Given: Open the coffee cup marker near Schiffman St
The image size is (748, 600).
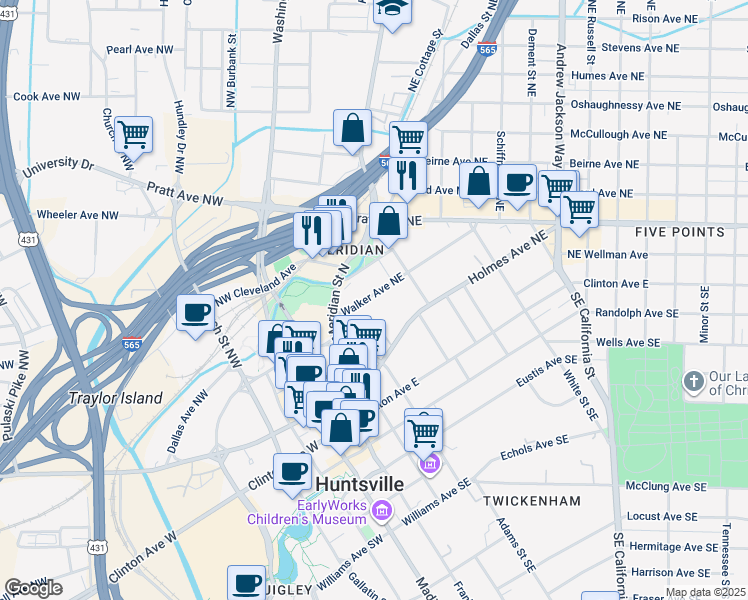Looking at the screenshot, I should point(517,182).
